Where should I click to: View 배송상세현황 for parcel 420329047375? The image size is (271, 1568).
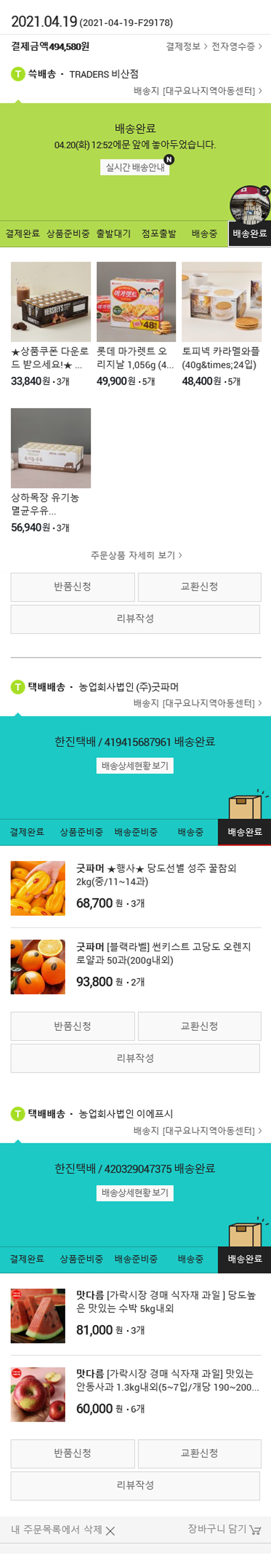pos(135,1193)
